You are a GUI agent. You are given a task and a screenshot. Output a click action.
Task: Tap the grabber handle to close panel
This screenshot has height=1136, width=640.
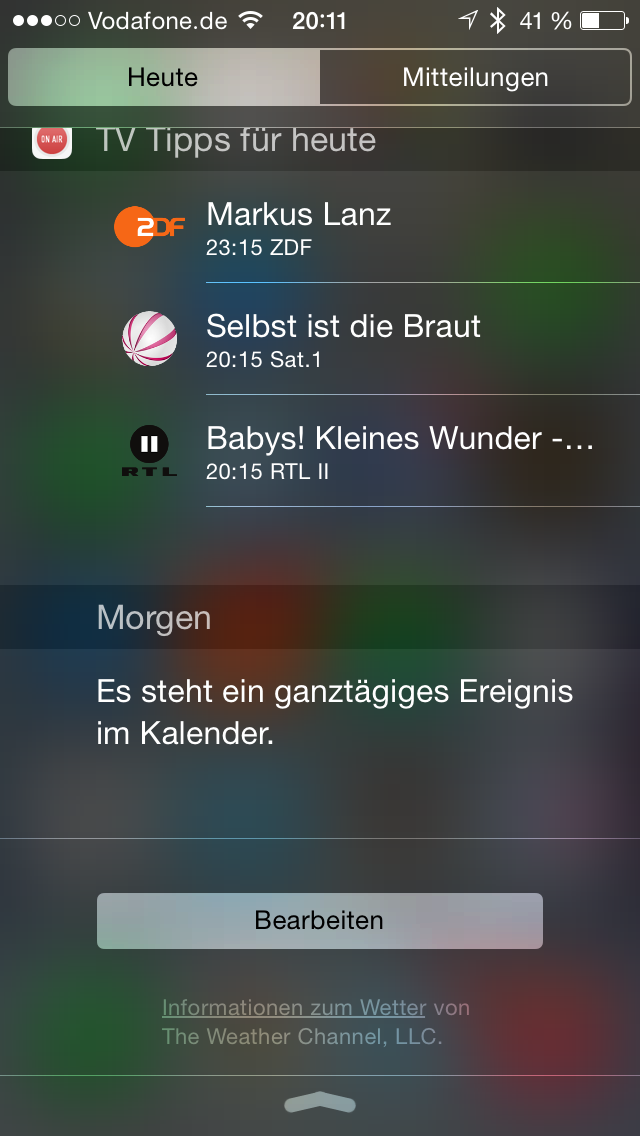pyautogui.click(x=320, y=1103)
